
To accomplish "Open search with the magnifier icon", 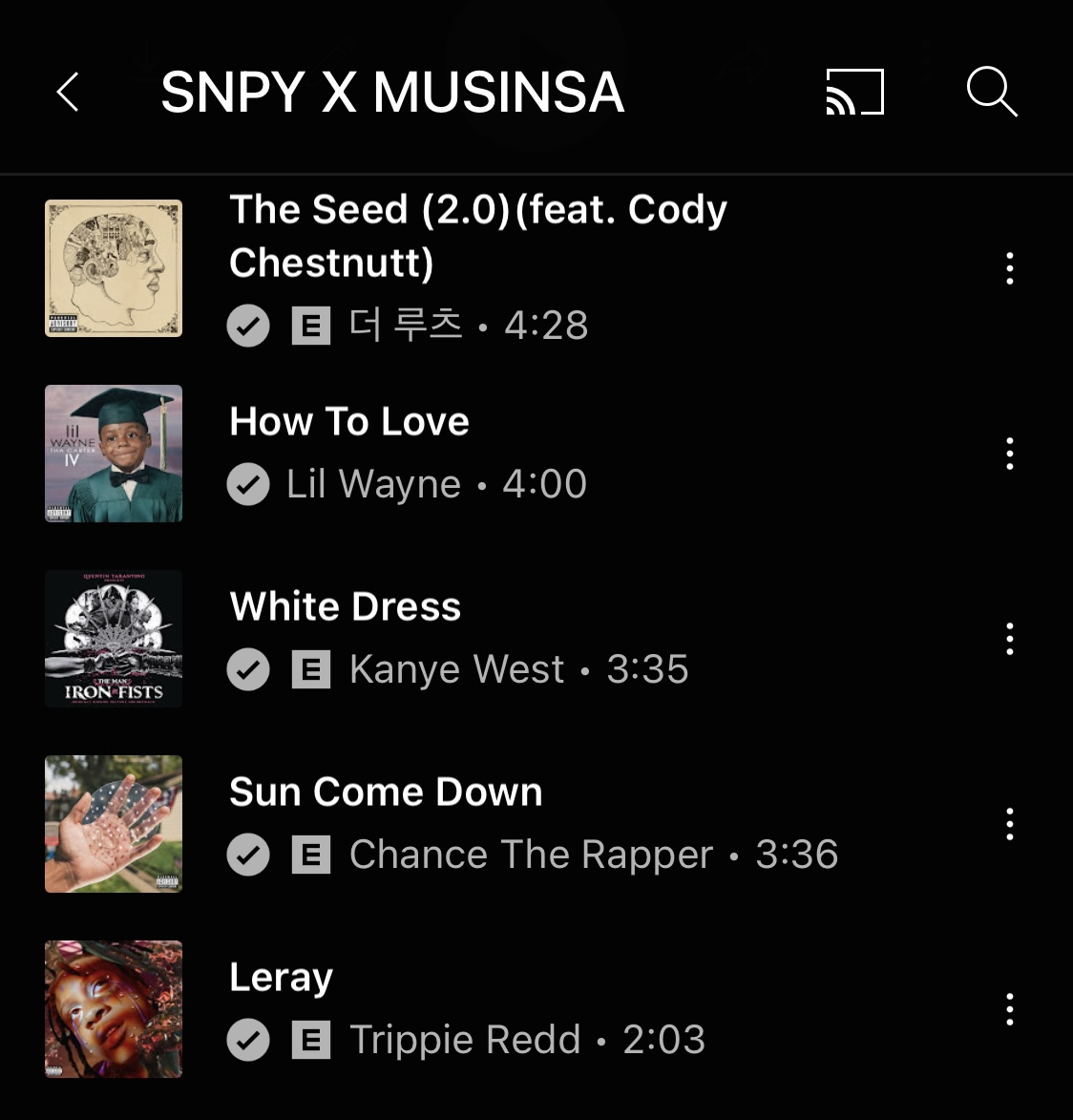I will coord(991,92).
